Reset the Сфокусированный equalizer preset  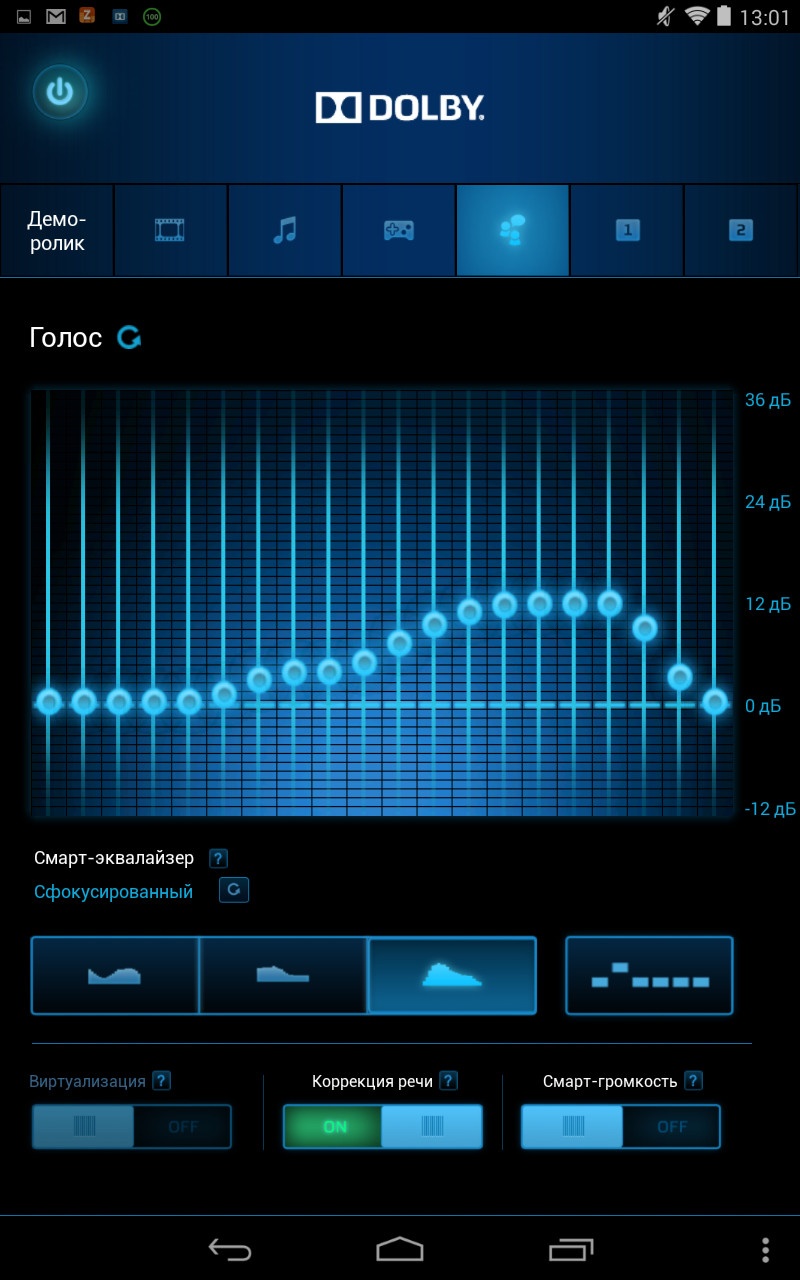[x=234, y=890]
